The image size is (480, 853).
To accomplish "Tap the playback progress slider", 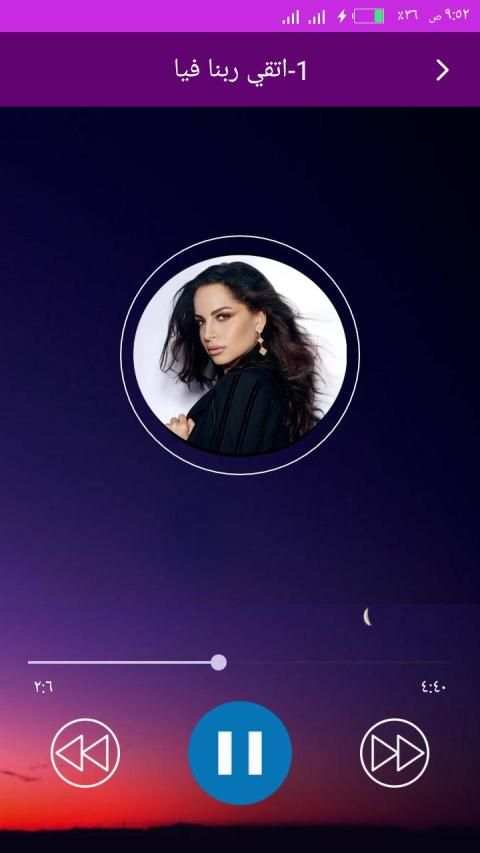I will coord(239,663).
